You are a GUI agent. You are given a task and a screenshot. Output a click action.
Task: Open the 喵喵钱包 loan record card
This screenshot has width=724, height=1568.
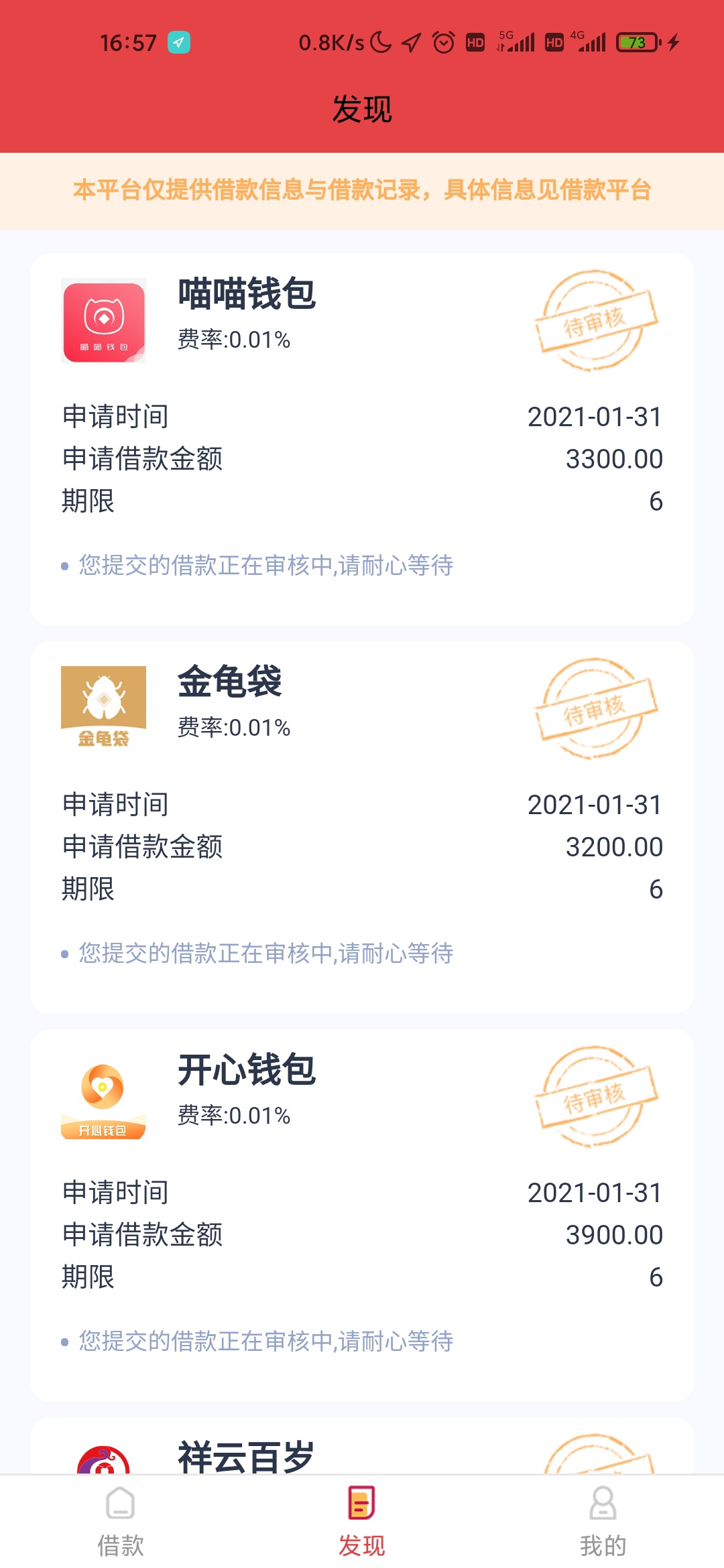(362, 440)
